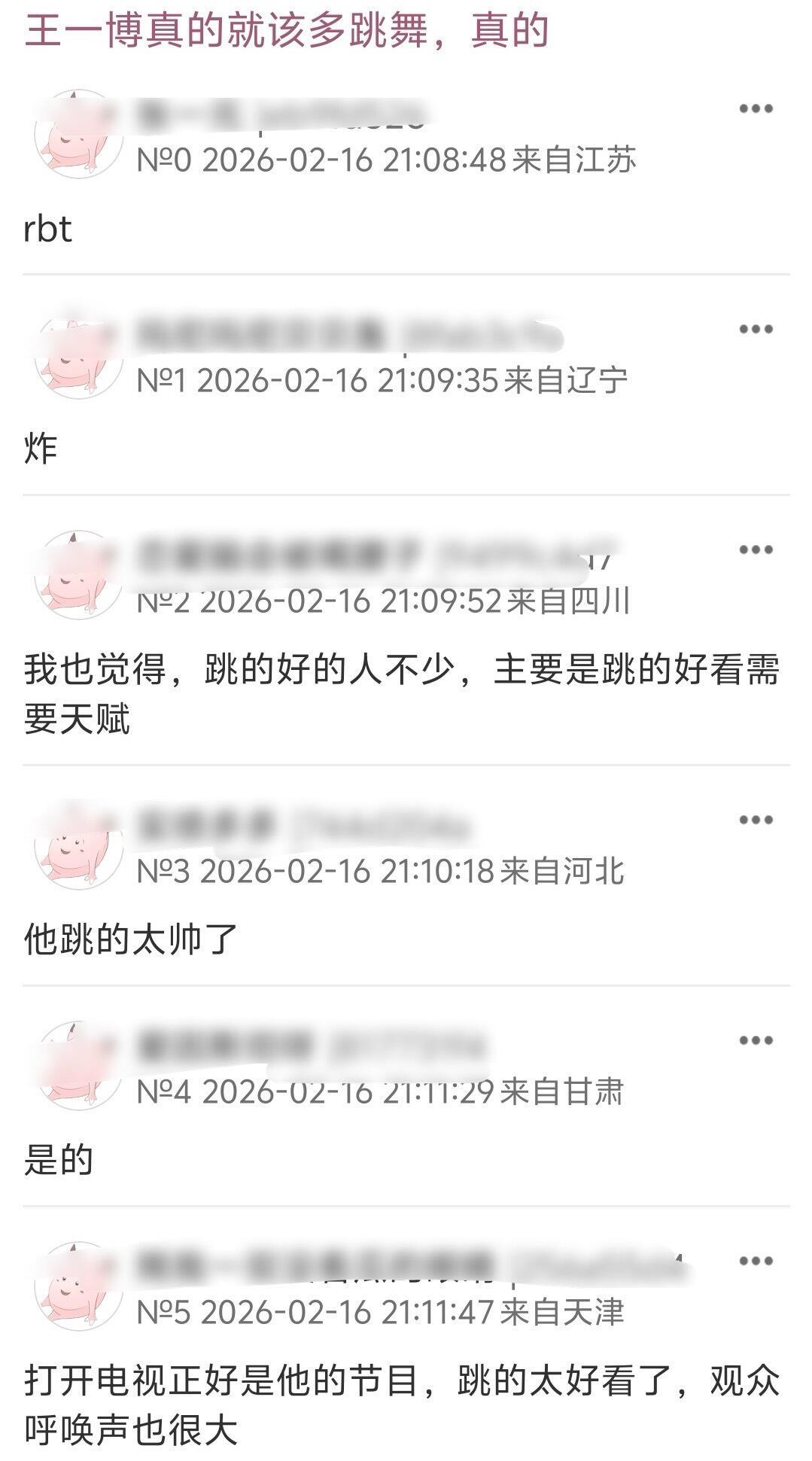
Task: Click the avatar on post №2 from Sichuan
Action: point(78,576)
